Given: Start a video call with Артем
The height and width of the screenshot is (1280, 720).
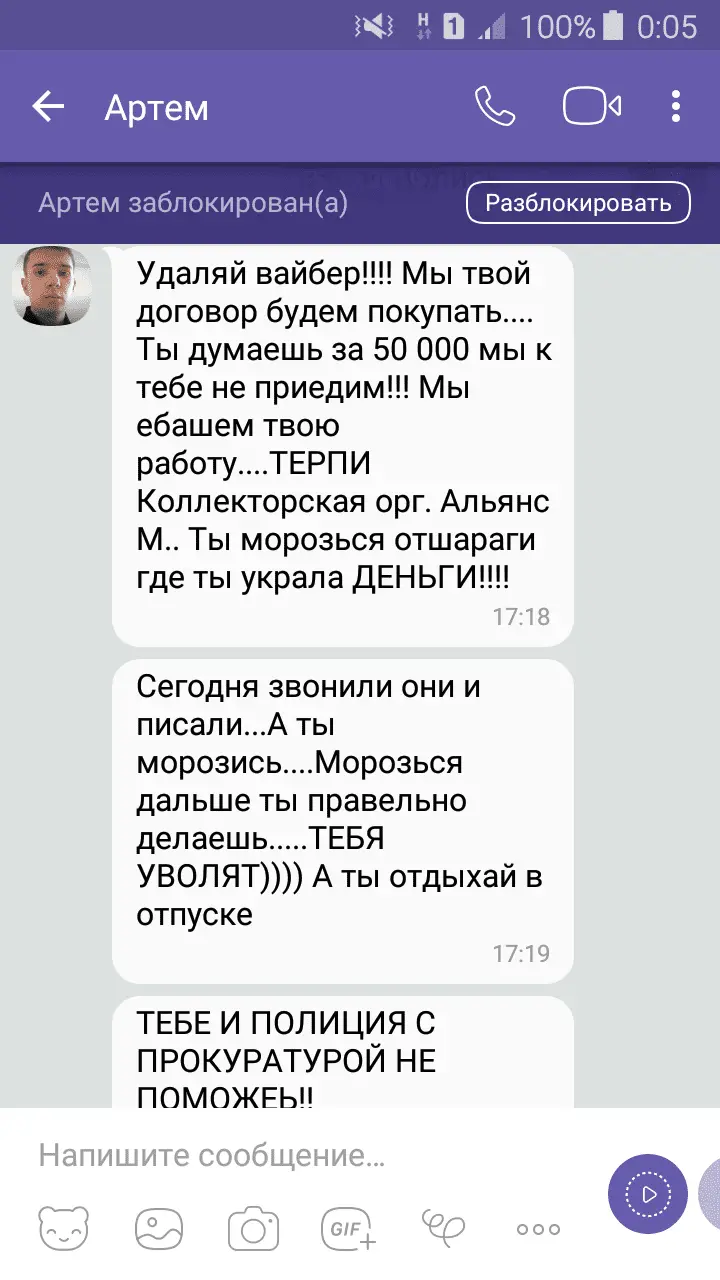Looking at the screenshot, I should (x=592, y=106).
